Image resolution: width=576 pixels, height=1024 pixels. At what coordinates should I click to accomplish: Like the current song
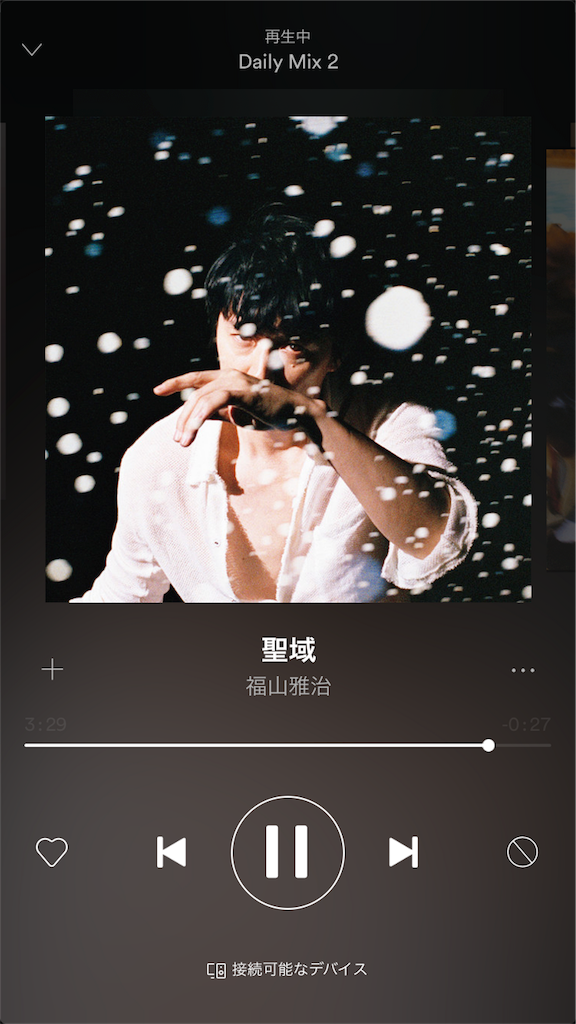pyautogui.click(x=52, y=852)
